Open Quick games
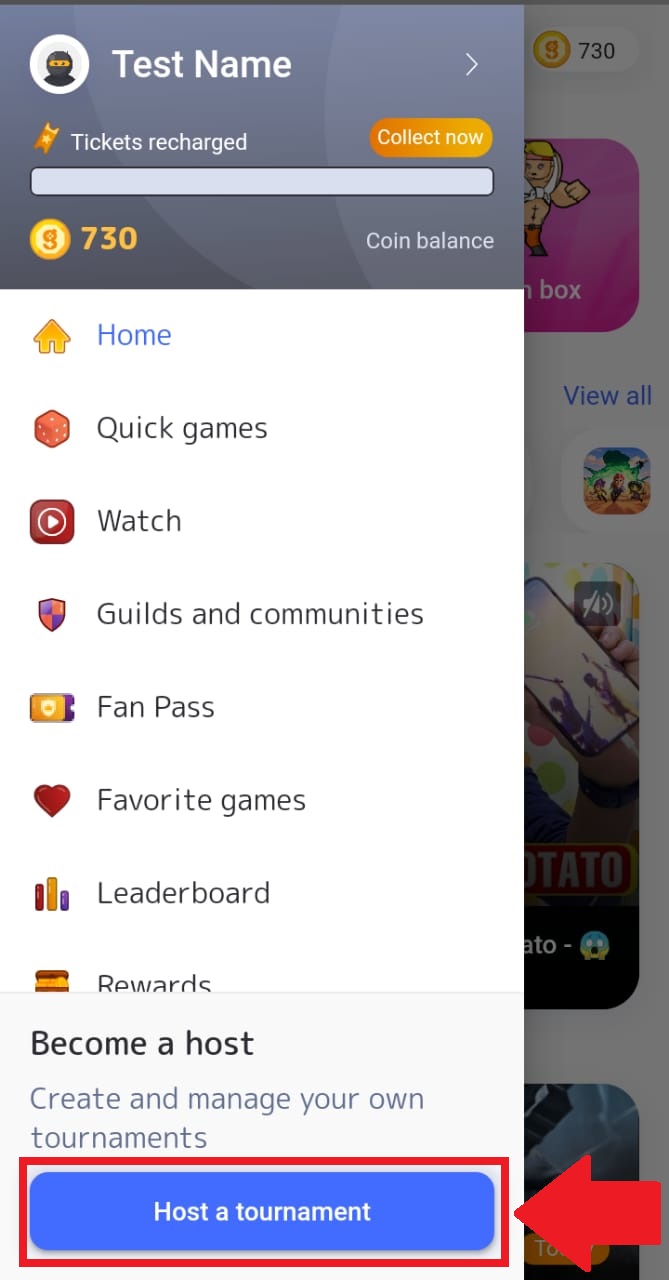The width and height of the screenshot is (669, 1280). click(262, 428)
